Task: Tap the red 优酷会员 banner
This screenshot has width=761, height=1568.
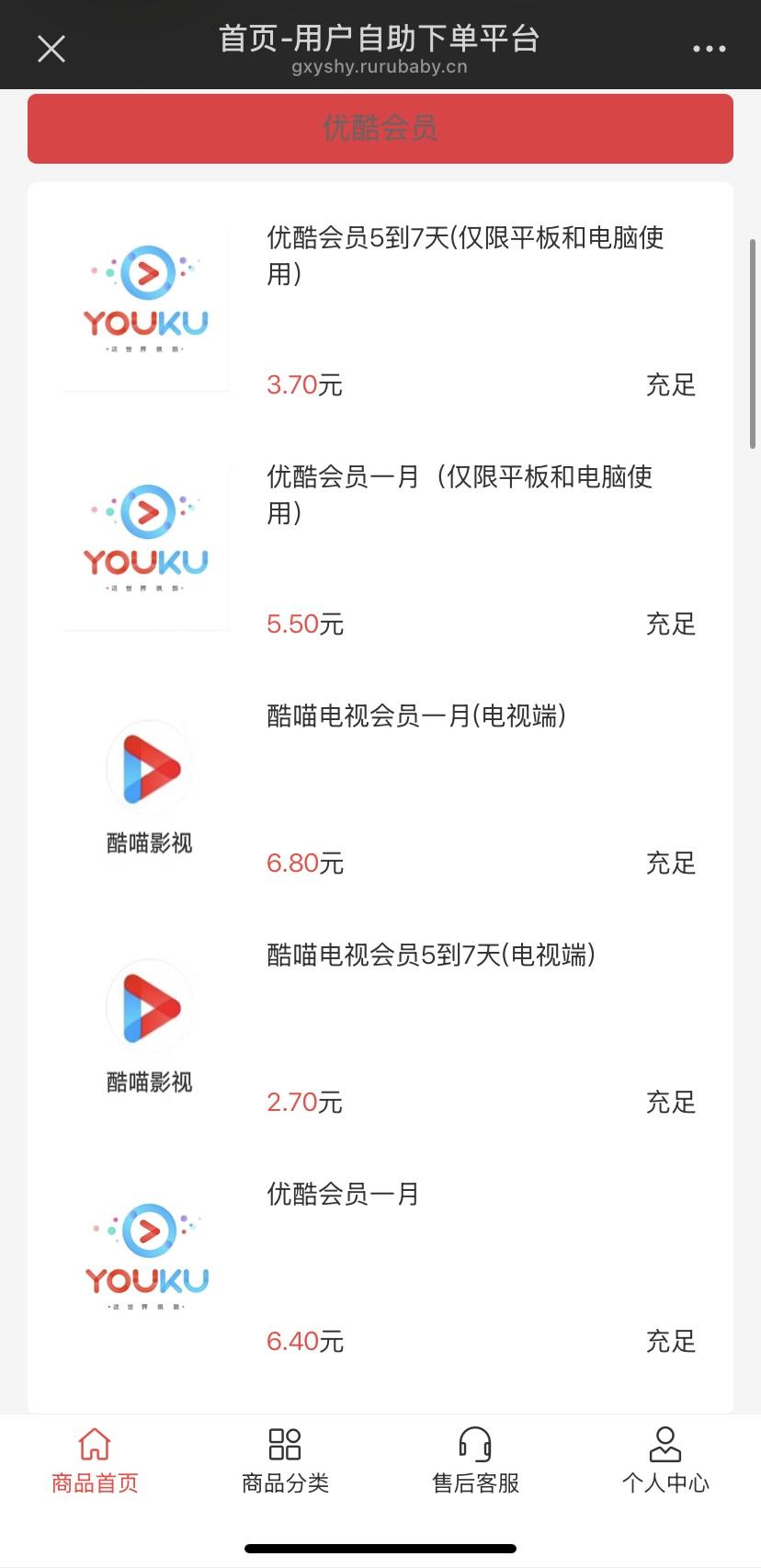Action: [380, 128]
